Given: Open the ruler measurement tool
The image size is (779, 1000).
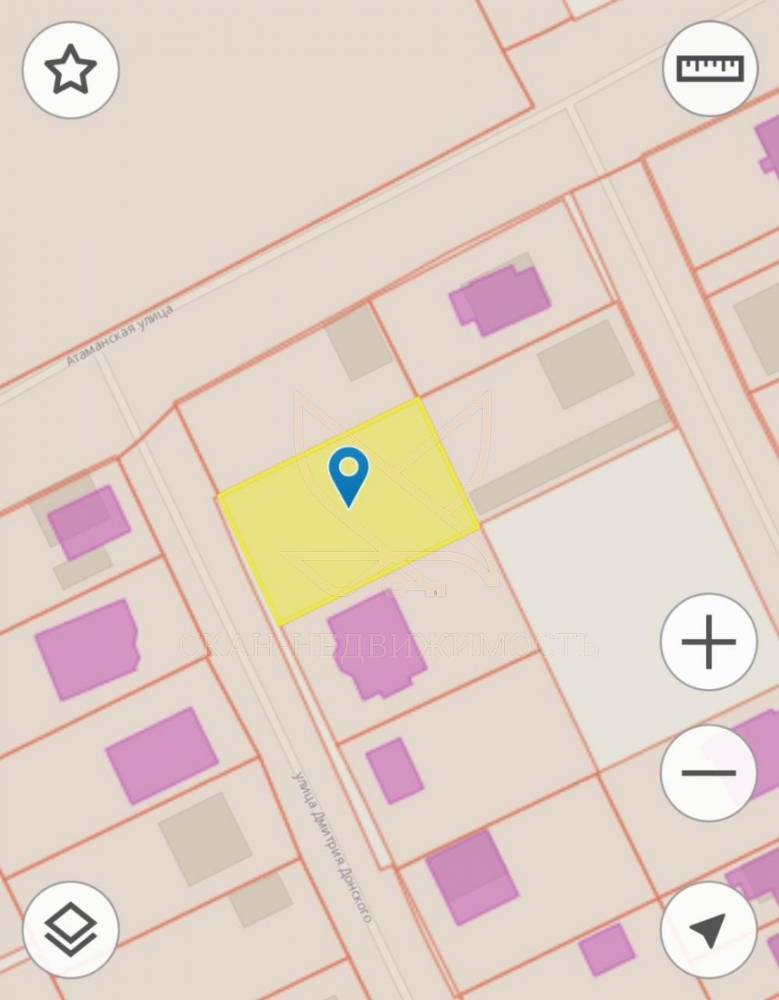Looking at the screenshot, I should pos(710,69).
